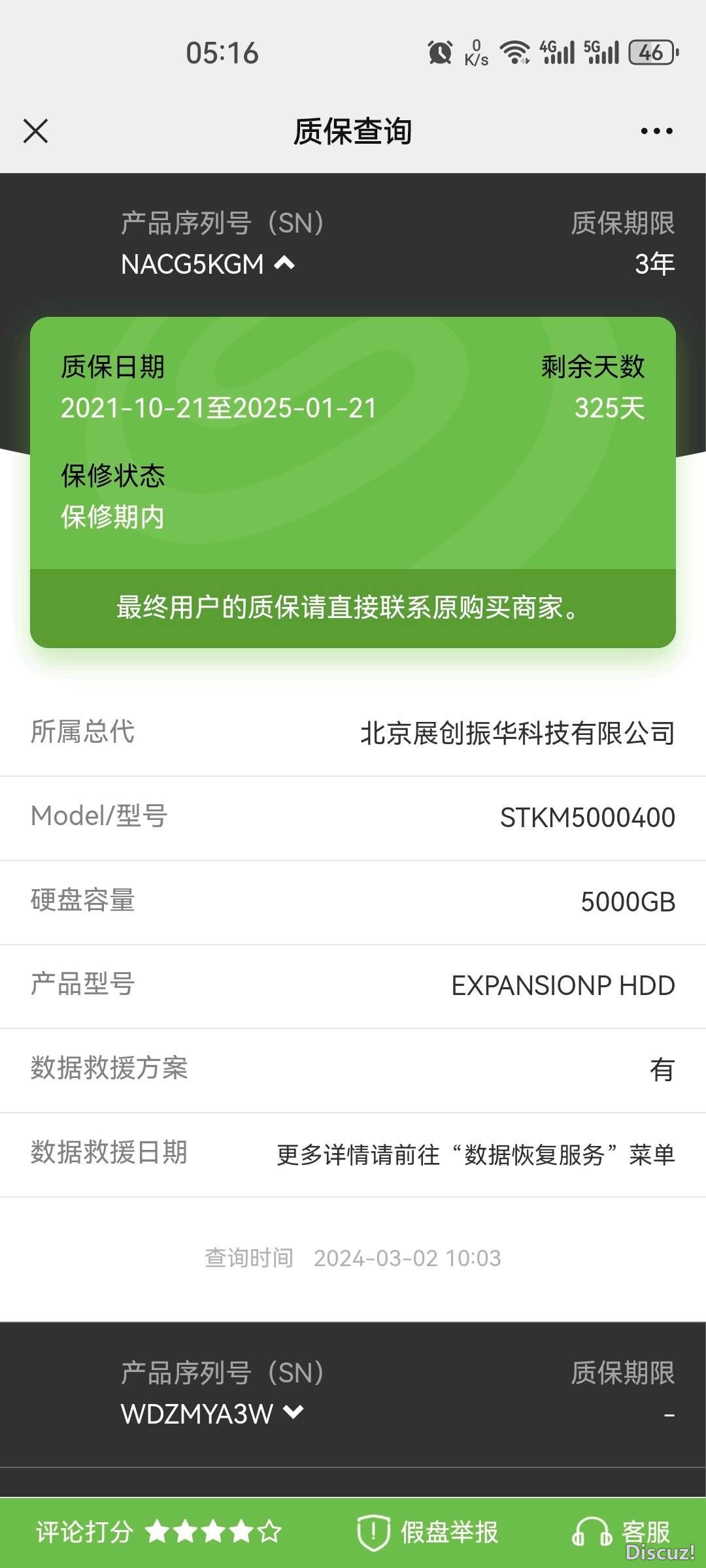Report a fake drive via 假盘举报
706x1568 pixels.
tap(428, 1532)
